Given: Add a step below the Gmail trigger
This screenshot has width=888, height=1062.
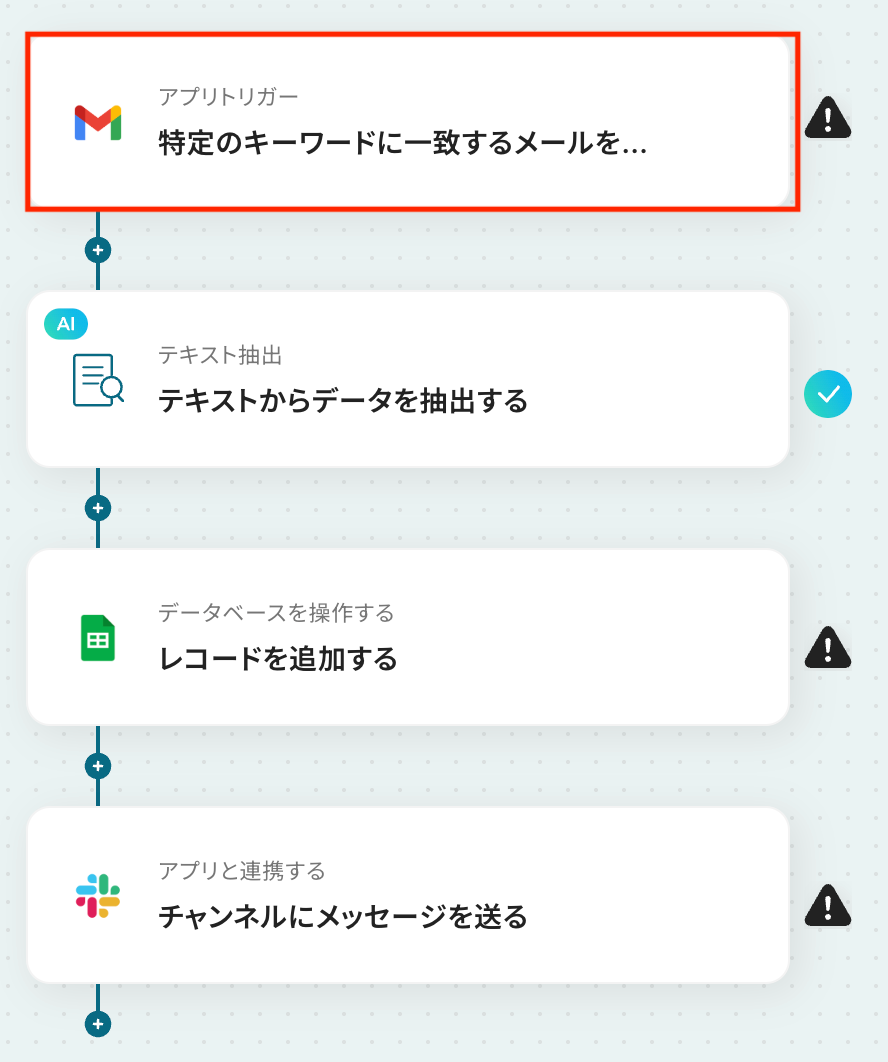Looking at the screenshot, I should (x=98, y=250).
